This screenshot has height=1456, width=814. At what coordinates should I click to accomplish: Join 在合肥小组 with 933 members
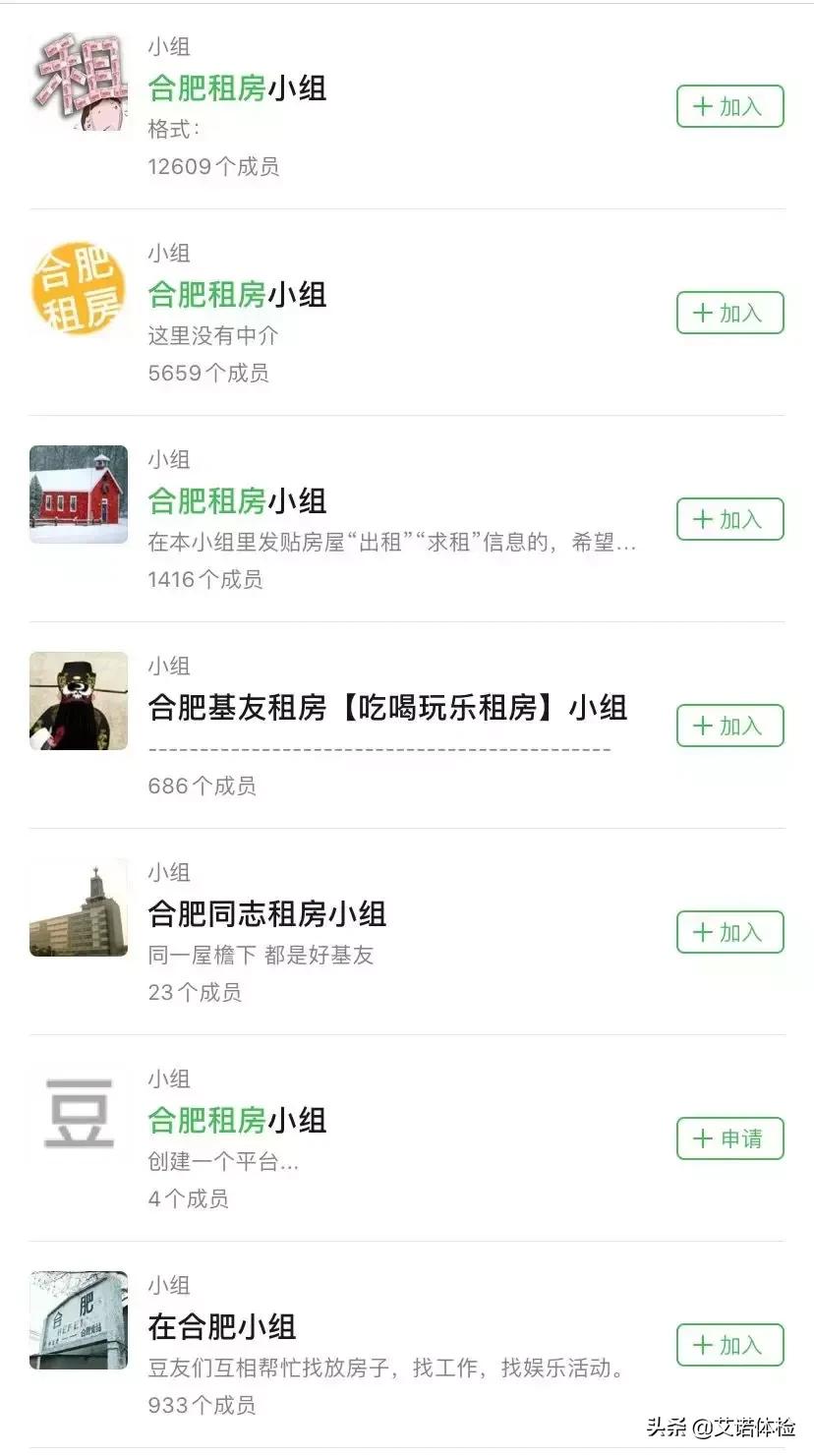[x=729, y=1346]
